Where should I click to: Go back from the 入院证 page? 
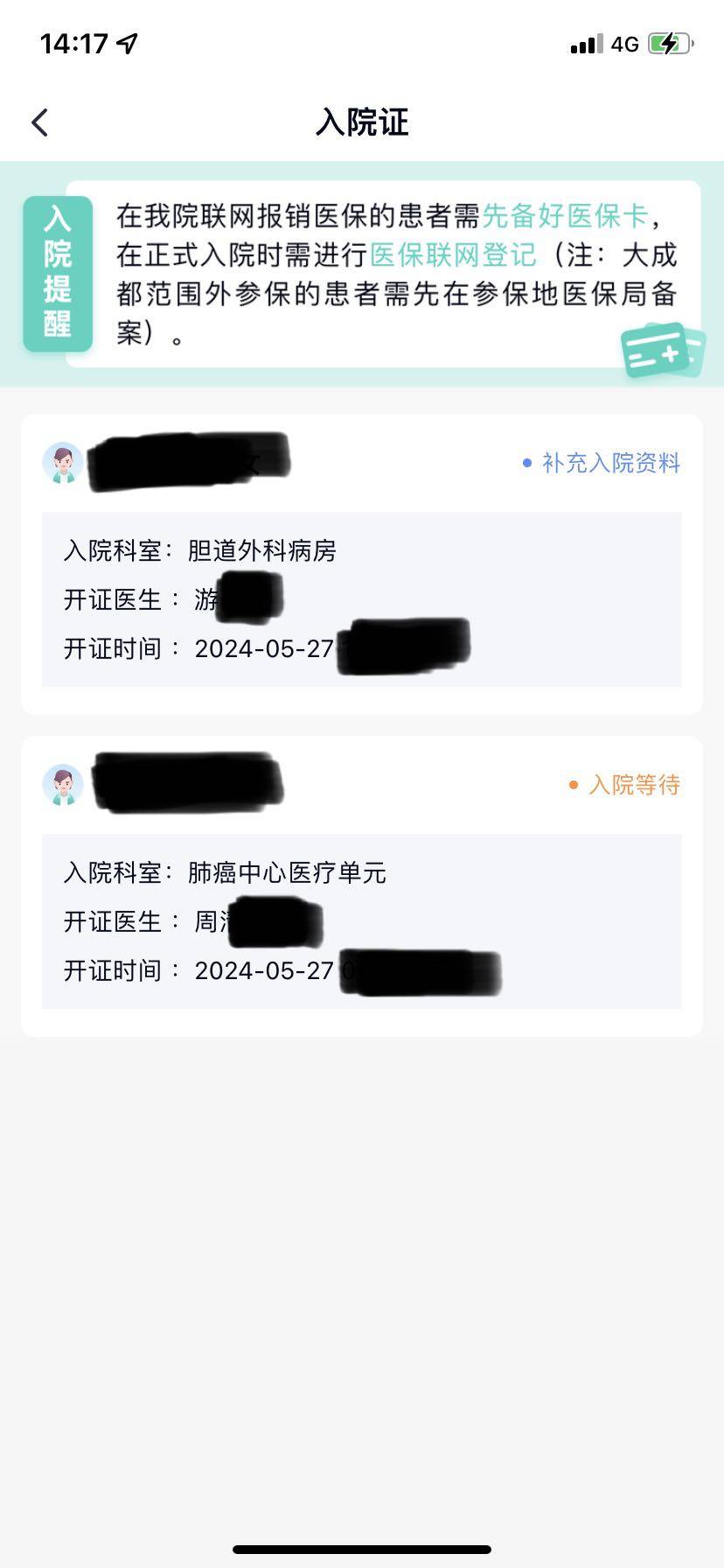click(x=40, y=122)
